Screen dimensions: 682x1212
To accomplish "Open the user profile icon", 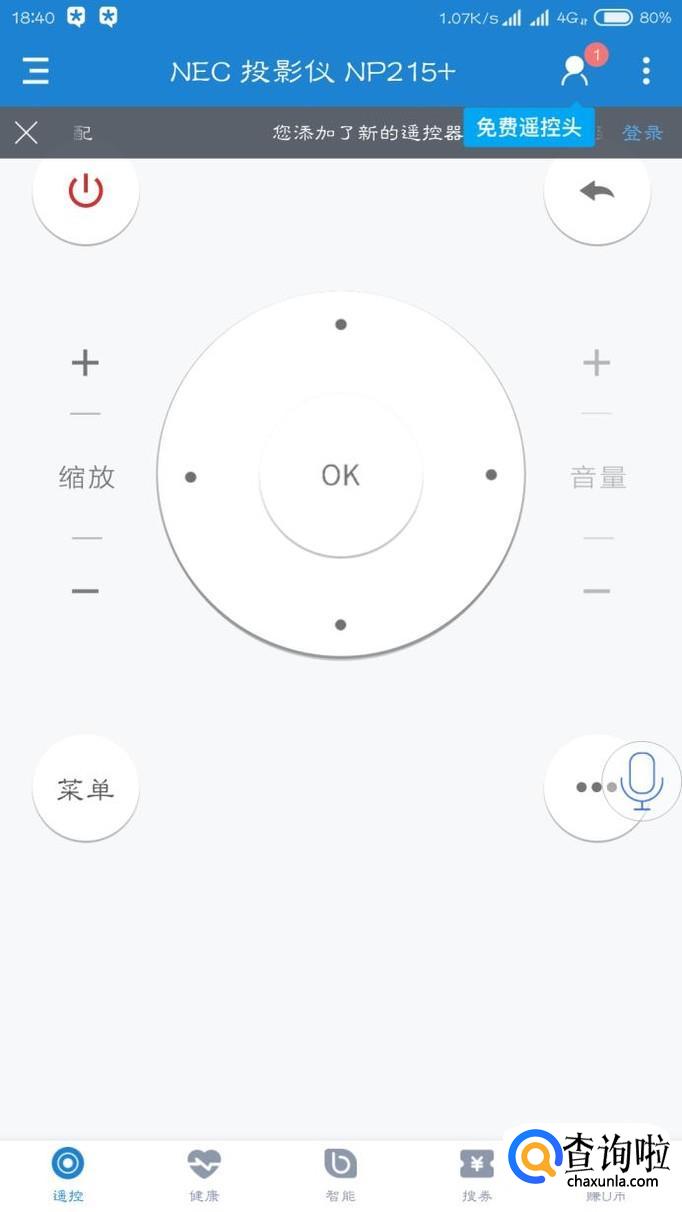I will coord(575,70).
